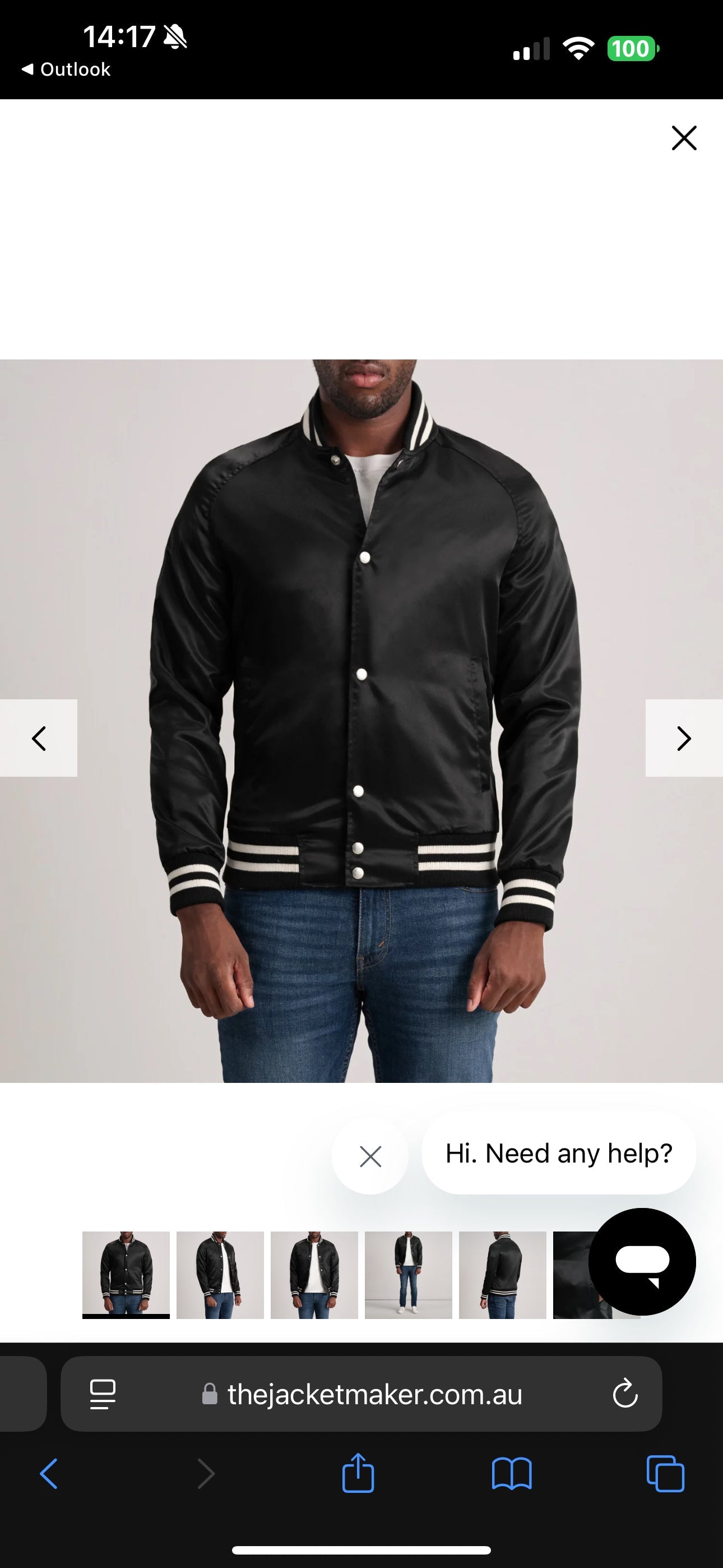Screen dimensions: 723x1568
Task: Tap the padlock icon in the address bar
Action: pyautogui.click(x=210, y=1396)
